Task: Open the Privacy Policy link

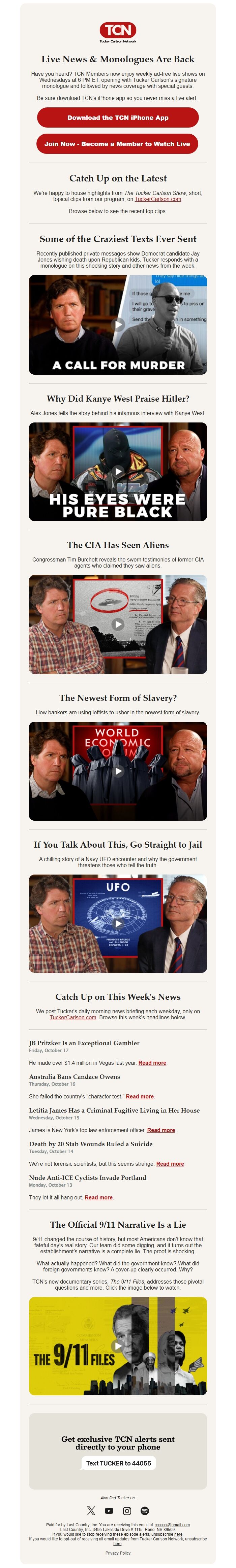Action: click(x=118, y=1553)
